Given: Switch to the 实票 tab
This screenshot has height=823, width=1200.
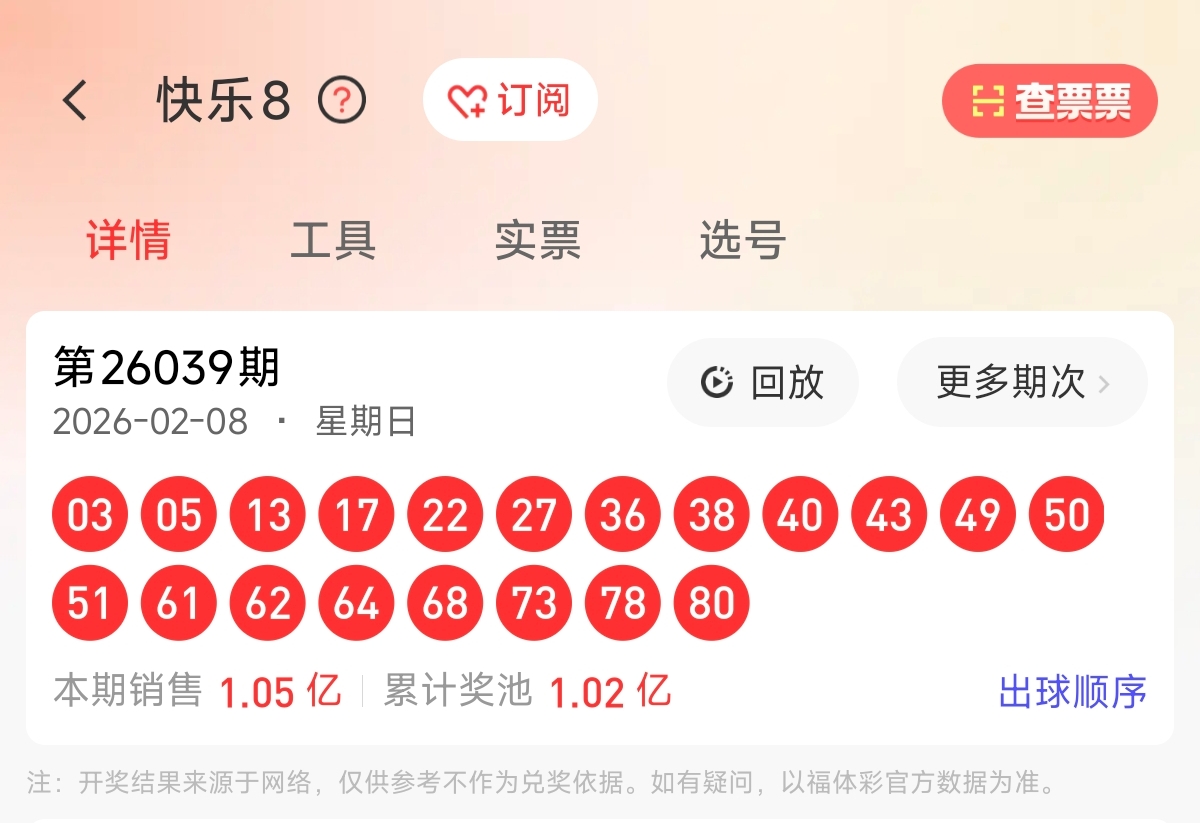Looking at the screenshot, I should click(538, 240).
